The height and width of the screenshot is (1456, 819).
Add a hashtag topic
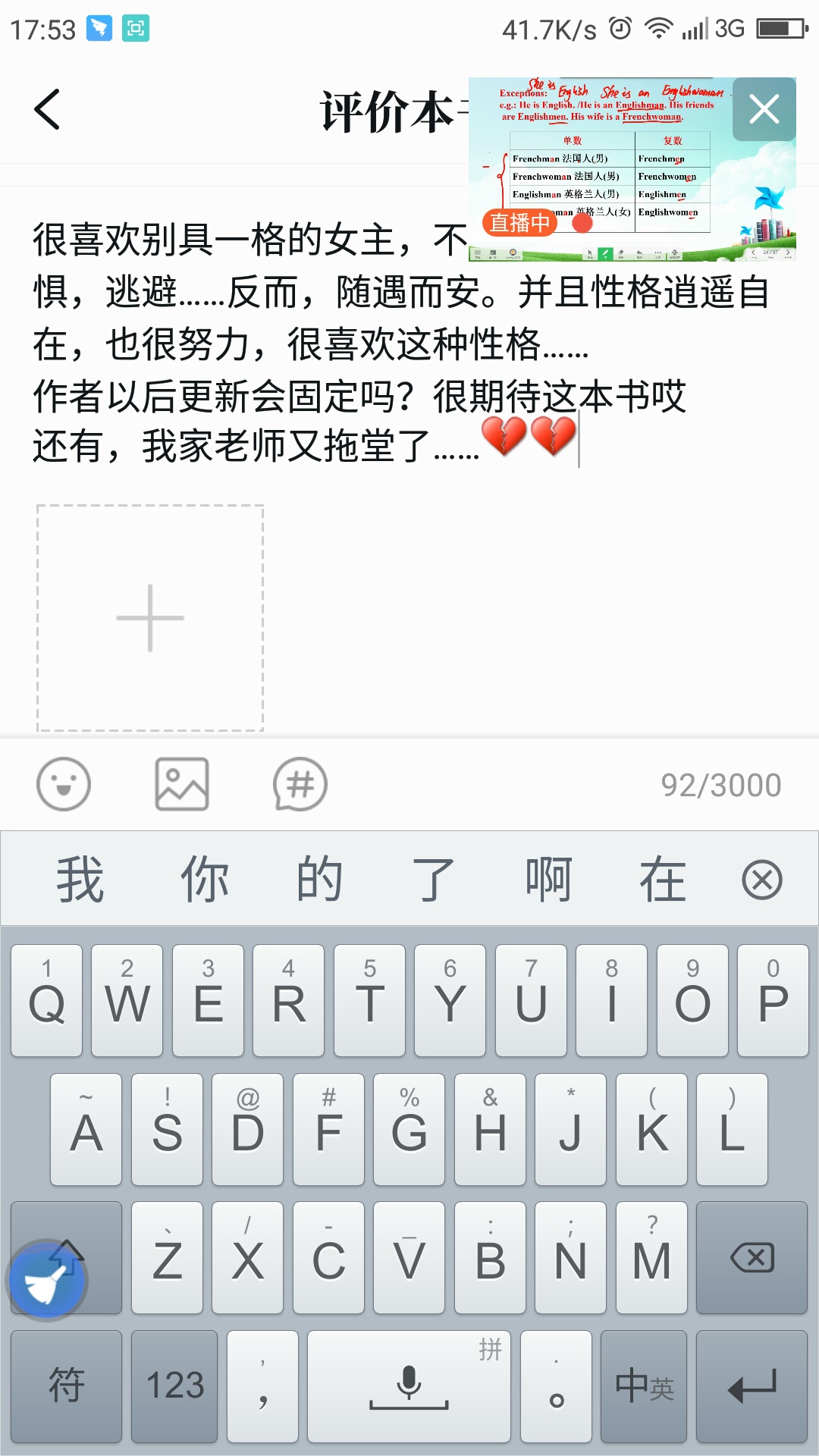(x=300, y=784)
